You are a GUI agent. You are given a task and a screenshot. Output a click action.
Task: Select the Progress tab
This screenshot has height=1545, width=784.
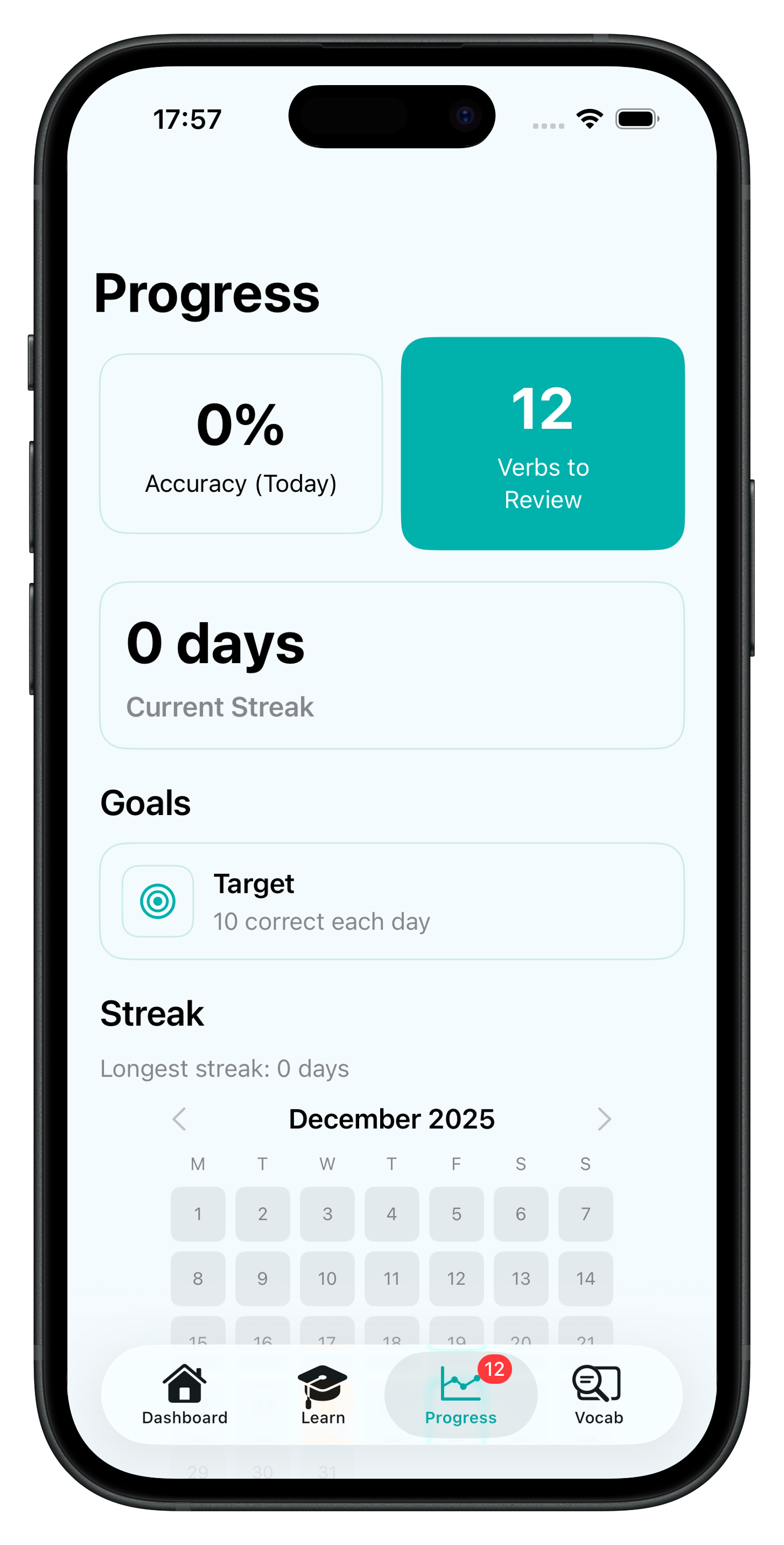(461, 1394)
